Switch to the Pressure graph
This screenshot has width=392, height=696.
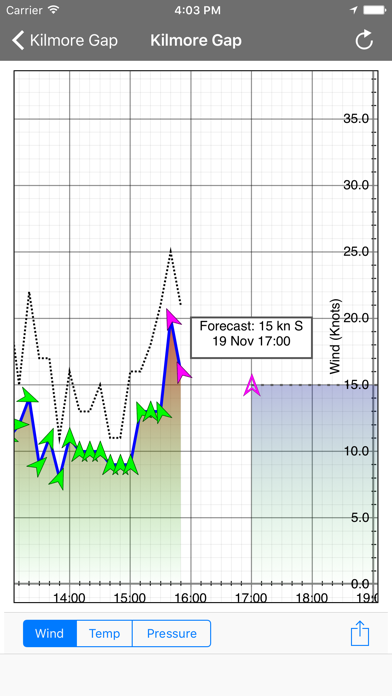[x=171, y=633]
